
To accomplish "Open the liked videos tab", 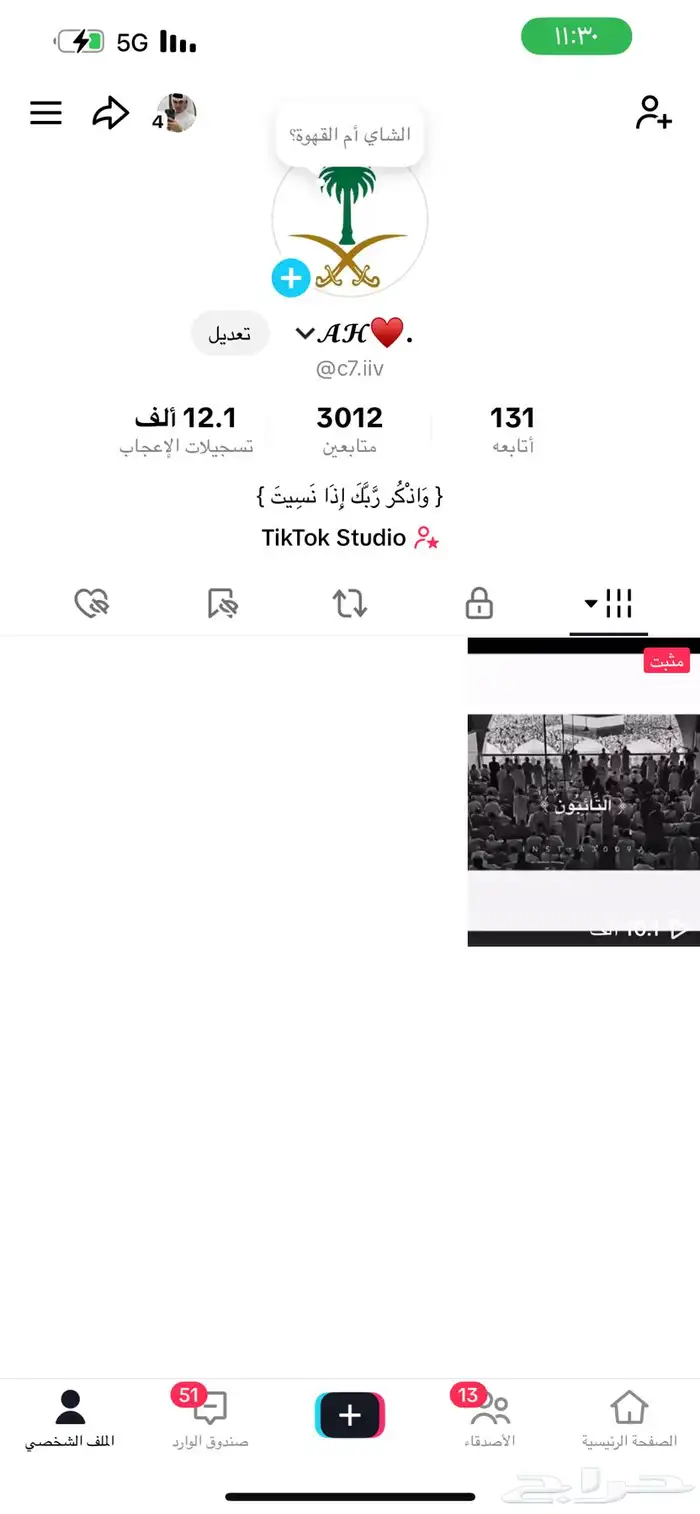I will coord(92,603).
